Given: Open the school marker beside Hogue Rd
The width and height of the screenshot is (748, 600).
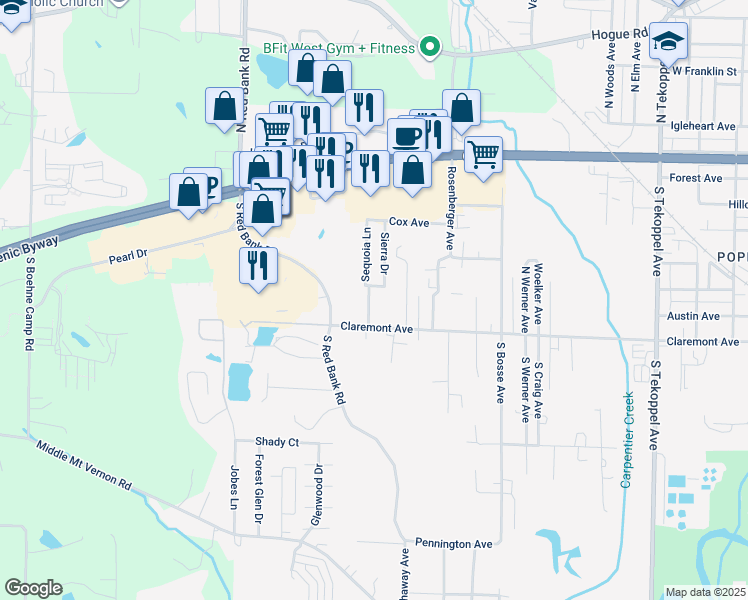Looking at the screenshot, I should [x=668, y=44].
